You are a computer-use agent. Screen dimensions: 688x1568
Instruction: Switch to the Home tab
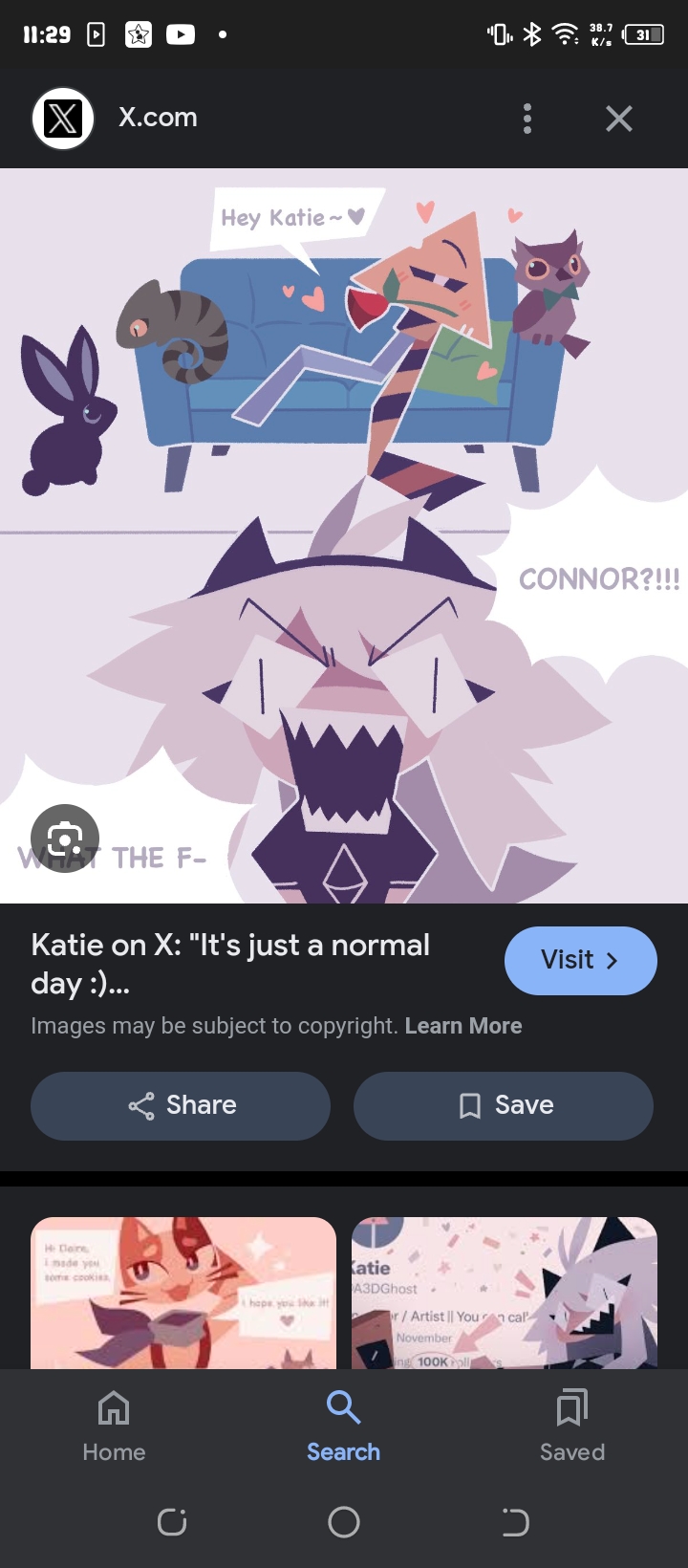(114, 1426)
